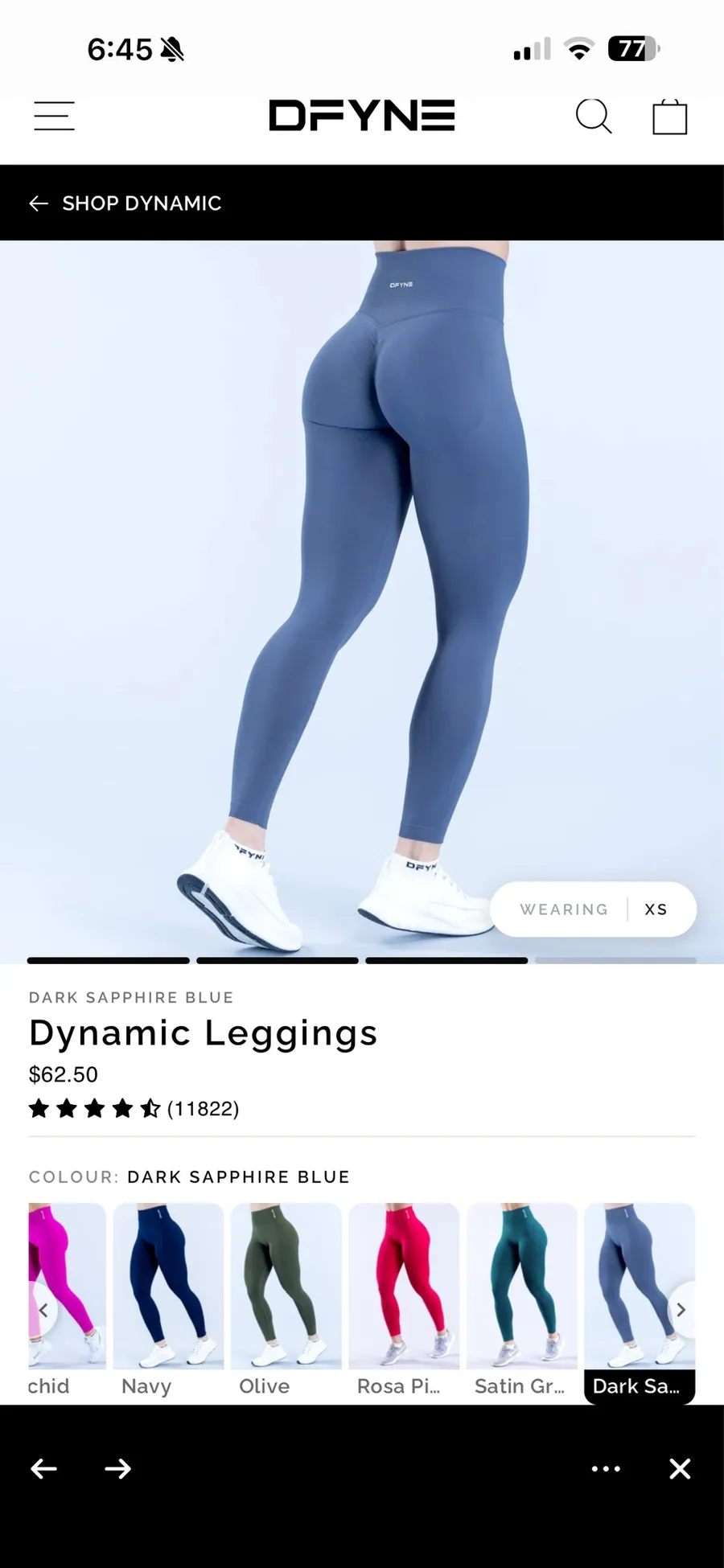Screen dimensions: 724x1568
Task: Go back to Shop Dynamic
Action: (125, 203)
